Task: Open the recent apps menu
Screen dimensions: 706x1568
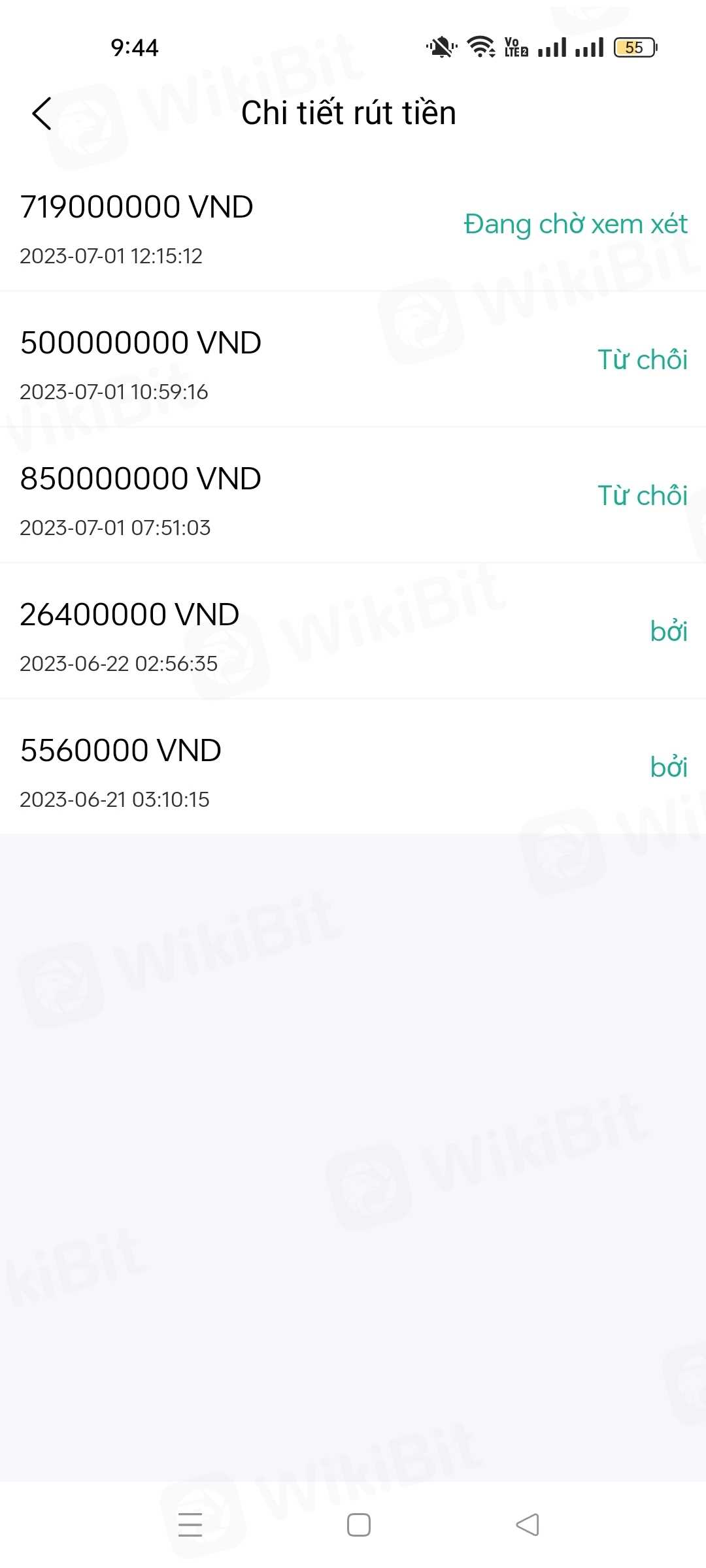Action: (190, 1525)
